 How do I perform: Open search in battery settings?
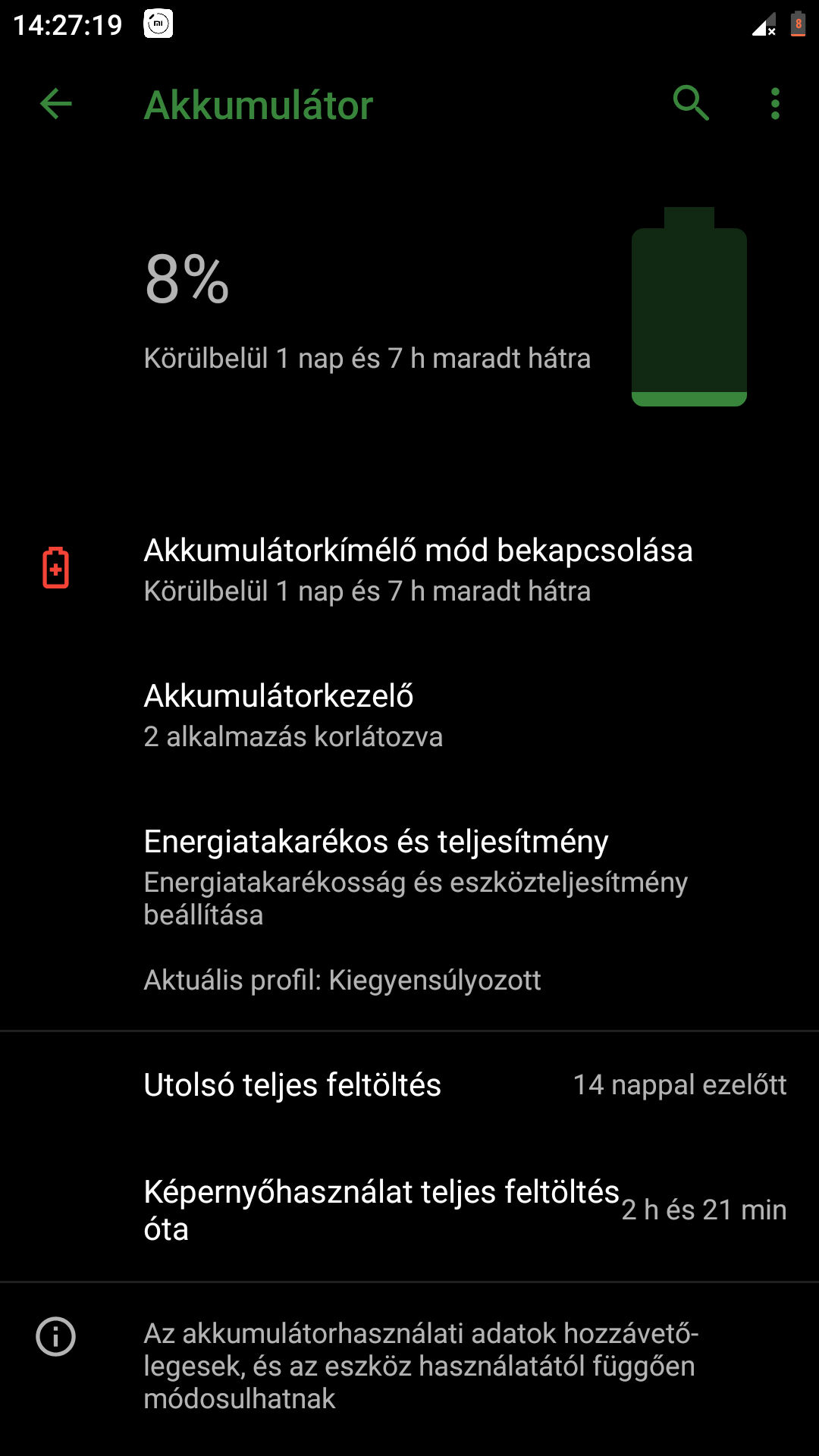(691, 103)
